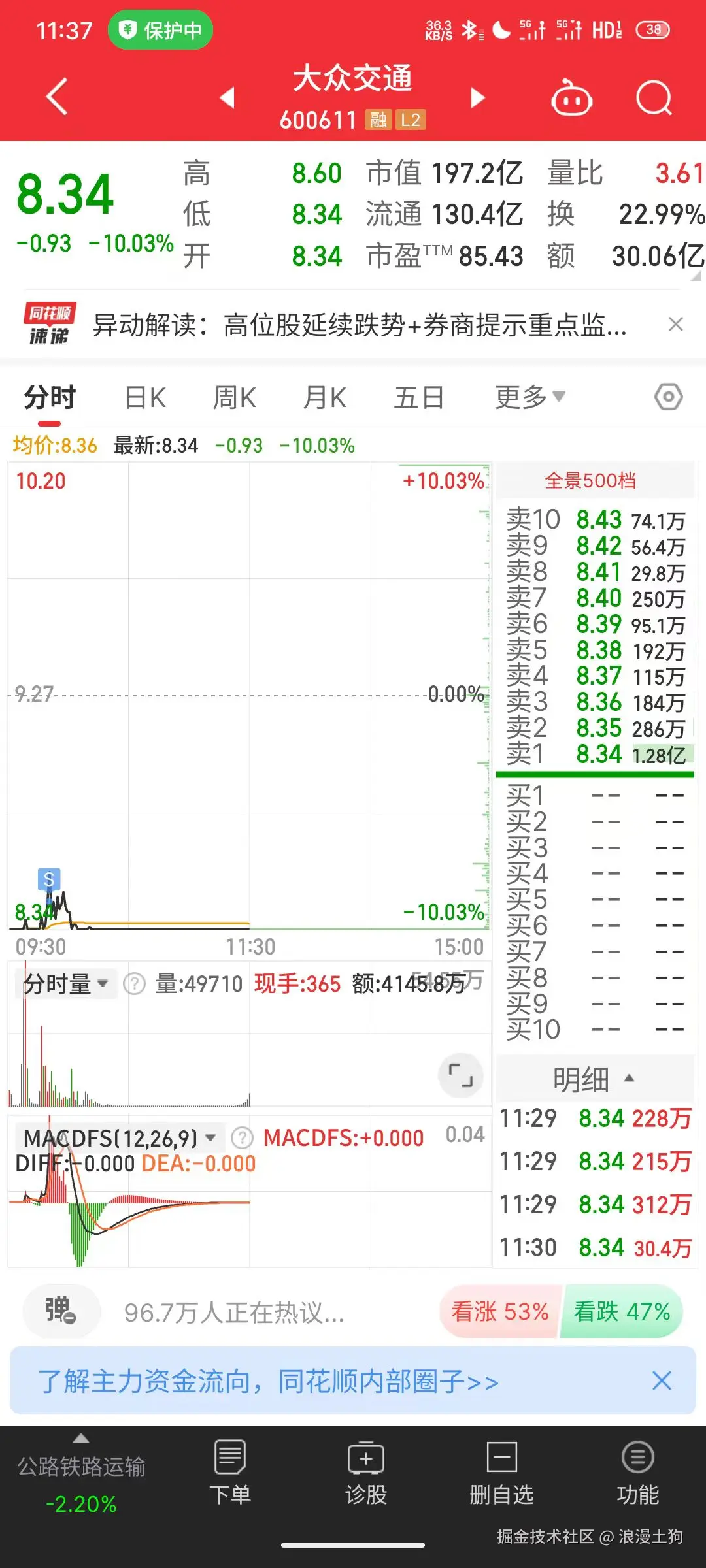Expand the volume chart to fullscreen
The image size is (706, 1568).
(460, 1076)
